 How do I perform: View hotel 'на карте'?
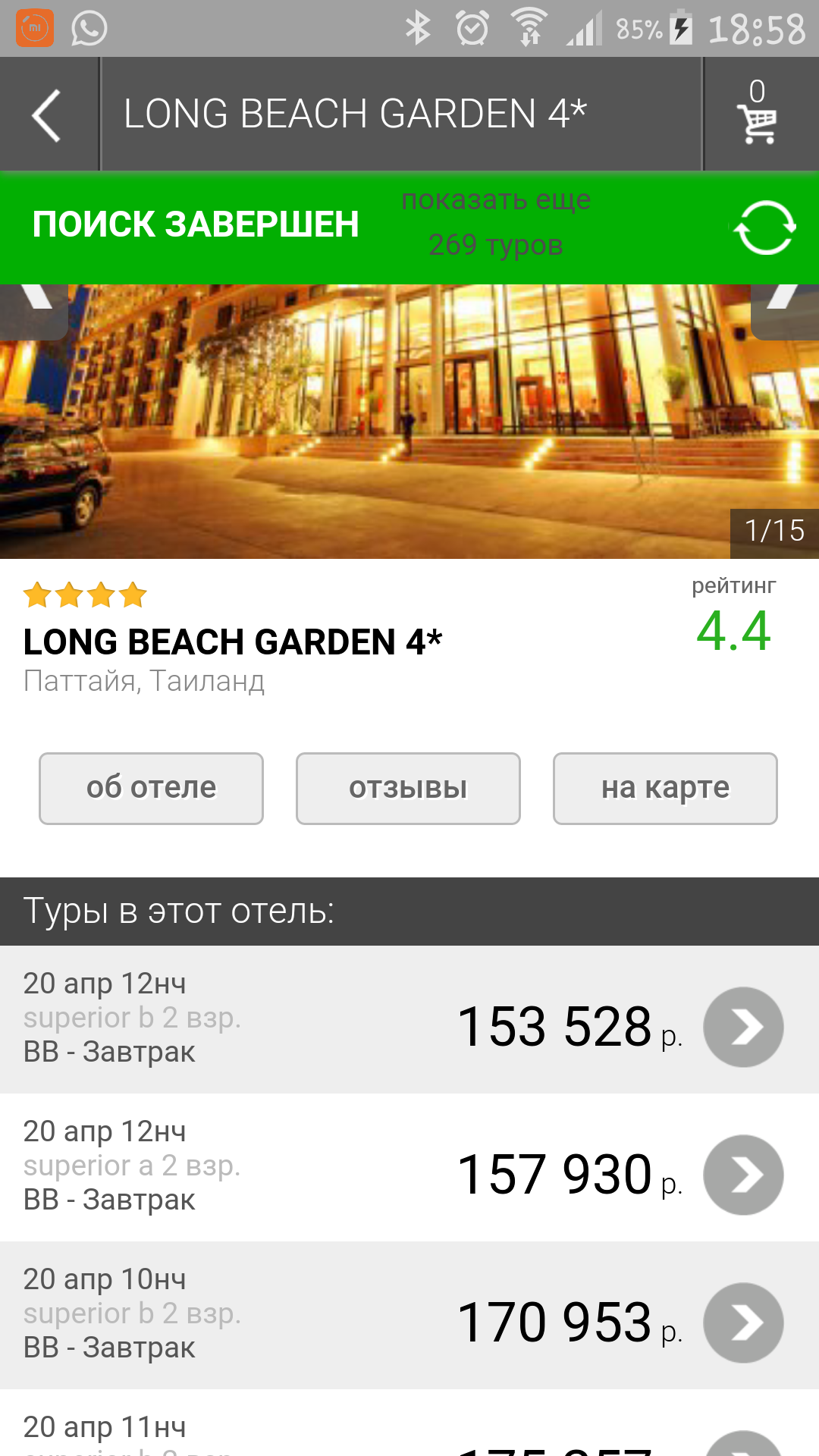click(665, 788)
